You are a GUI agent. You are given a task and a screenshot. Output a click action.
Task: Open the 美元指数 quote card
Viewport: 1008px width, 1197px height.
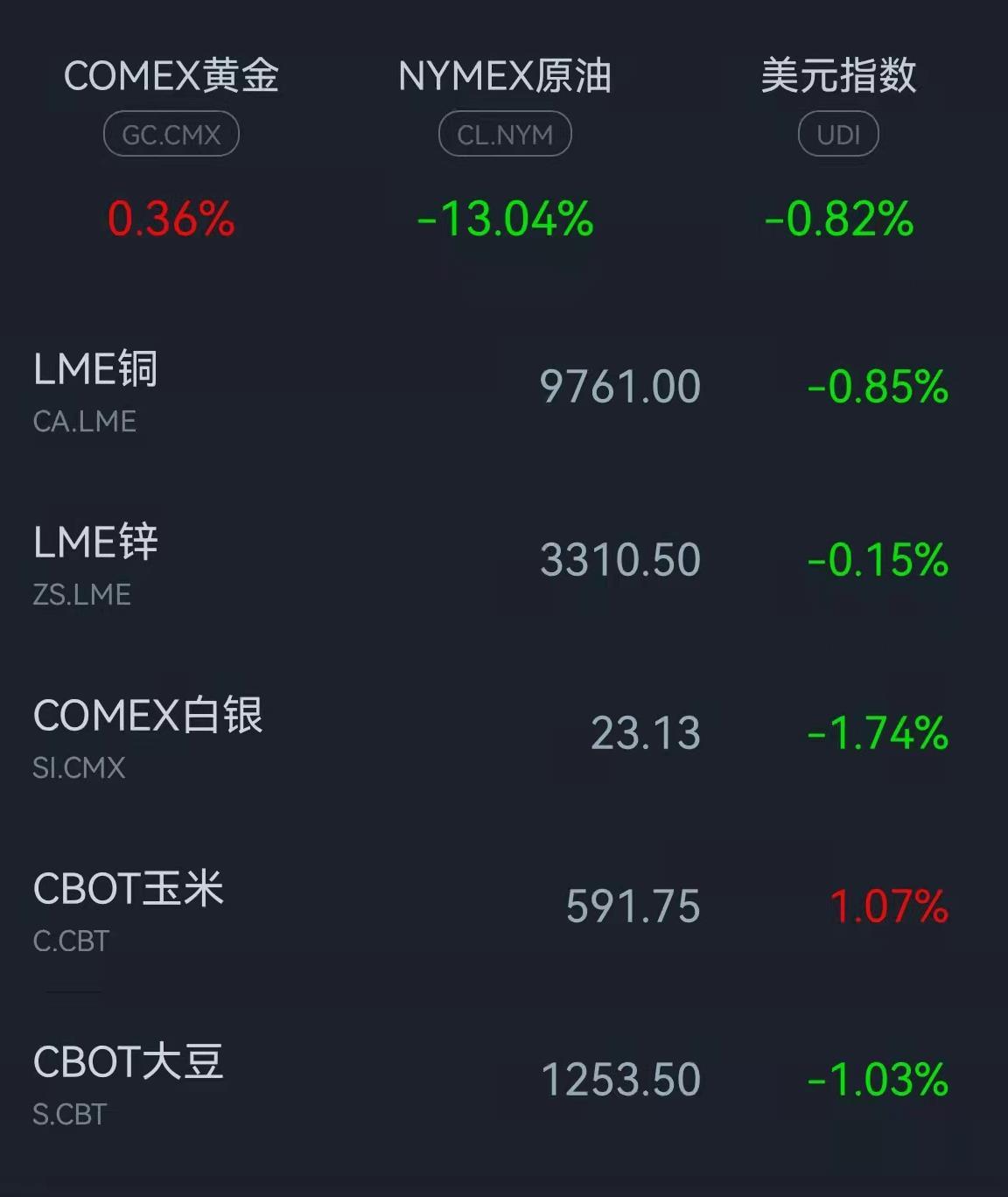pyautogui.click(x=838, y=147)
